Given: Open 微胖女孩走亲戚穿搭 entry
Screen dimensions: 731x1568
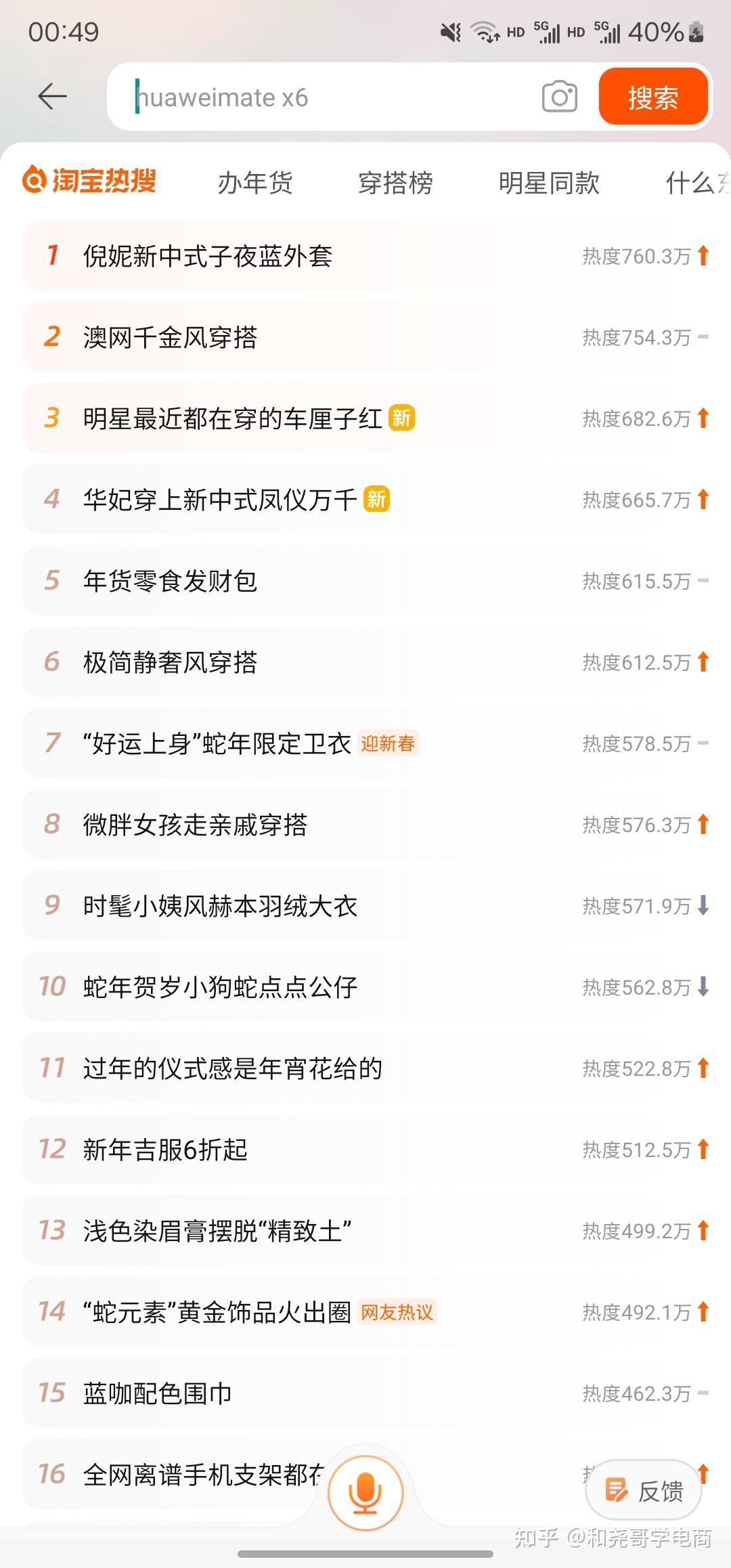Looking at the screenshot, I should 195,825.
